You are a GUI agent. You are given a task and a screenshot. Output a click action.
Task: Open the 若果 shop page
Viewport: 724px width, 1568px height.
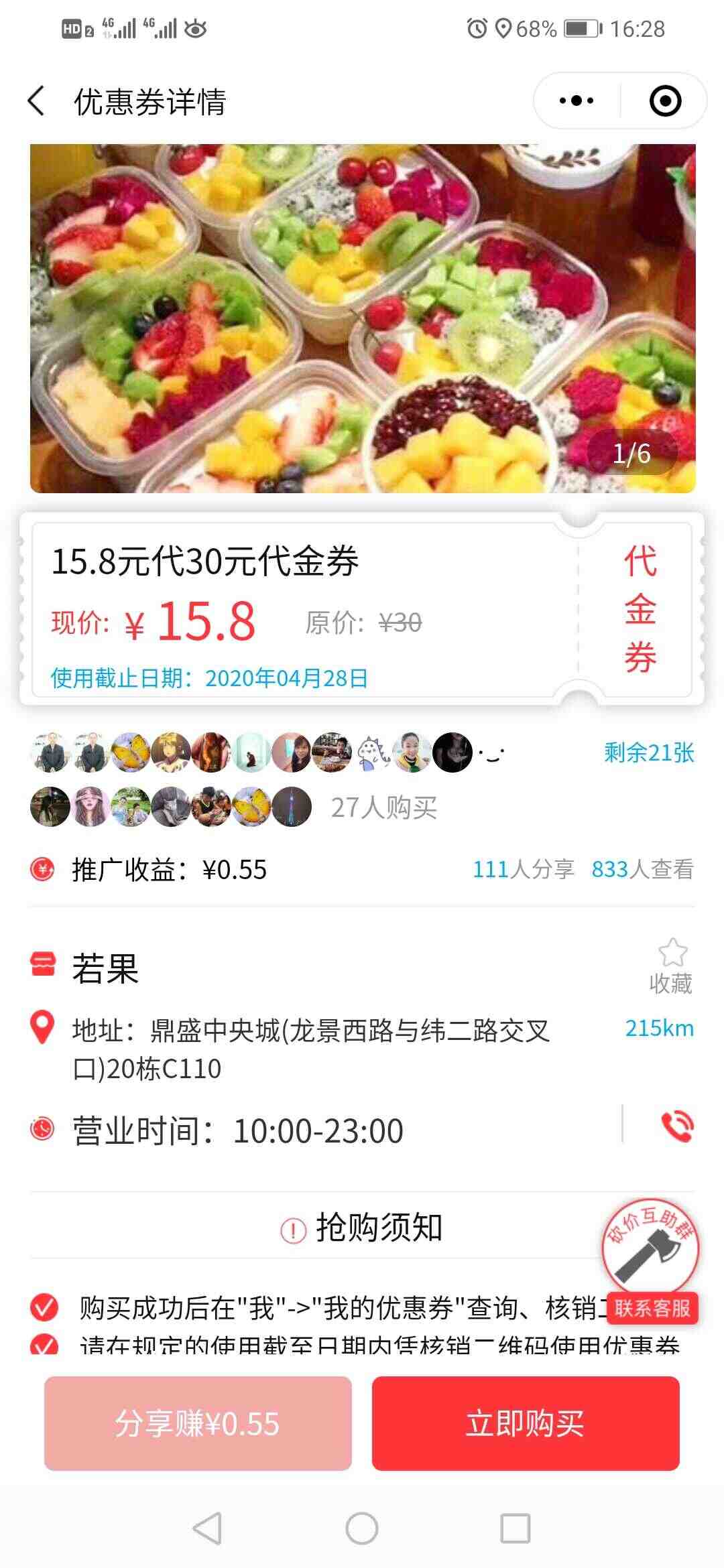(105, 968)
